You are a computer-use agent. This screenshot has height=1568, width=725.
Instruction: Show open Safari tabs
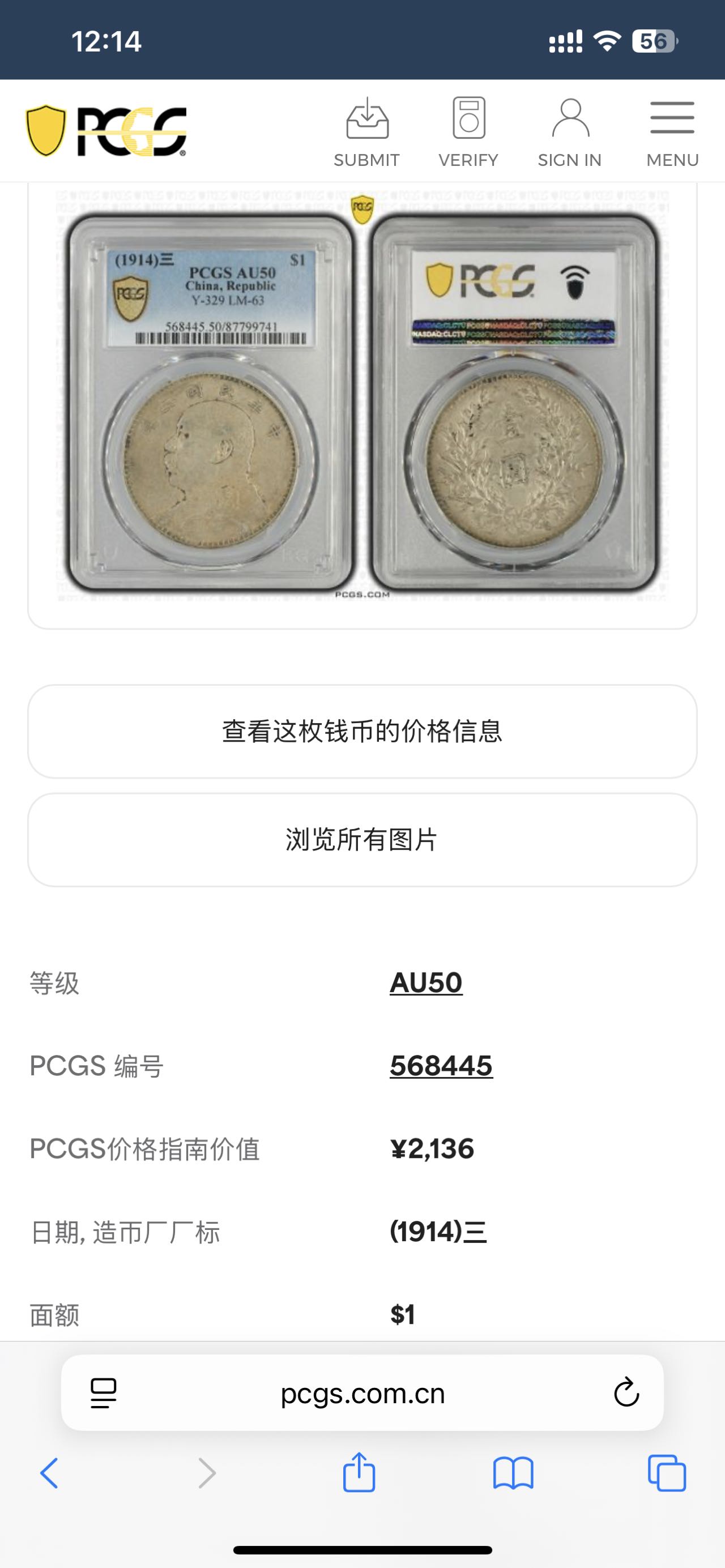(x=667, y=1473)
